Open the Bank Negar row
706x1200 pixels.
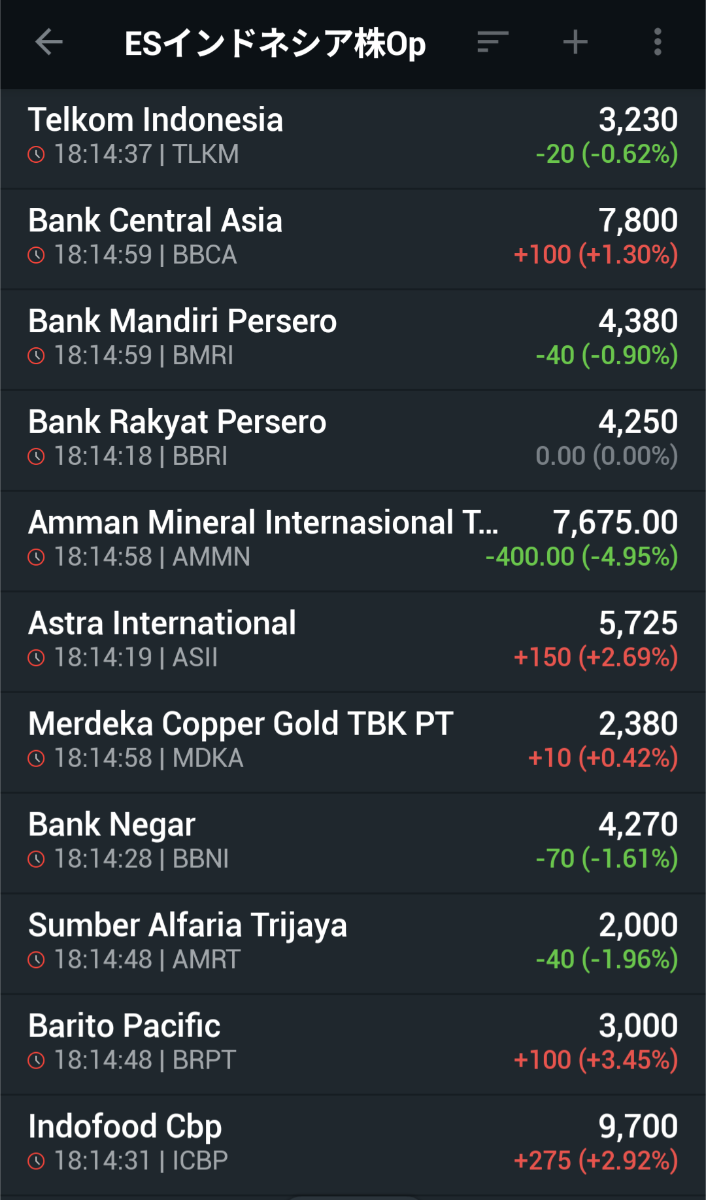click(353, 843)
